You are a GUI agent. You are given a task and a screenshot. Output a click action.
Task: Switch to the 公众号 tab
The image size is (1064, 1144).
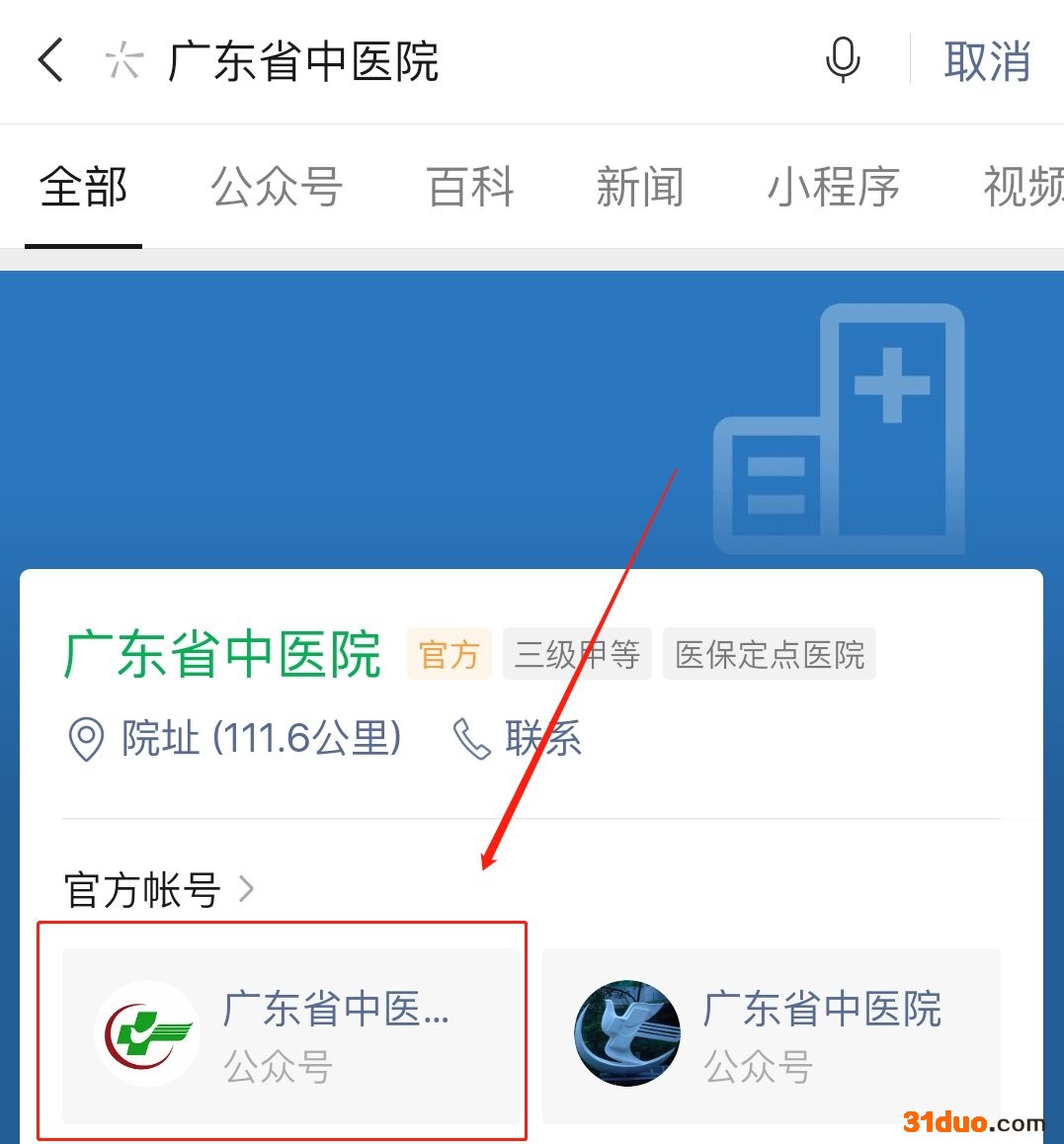click(x=277, y=187)
